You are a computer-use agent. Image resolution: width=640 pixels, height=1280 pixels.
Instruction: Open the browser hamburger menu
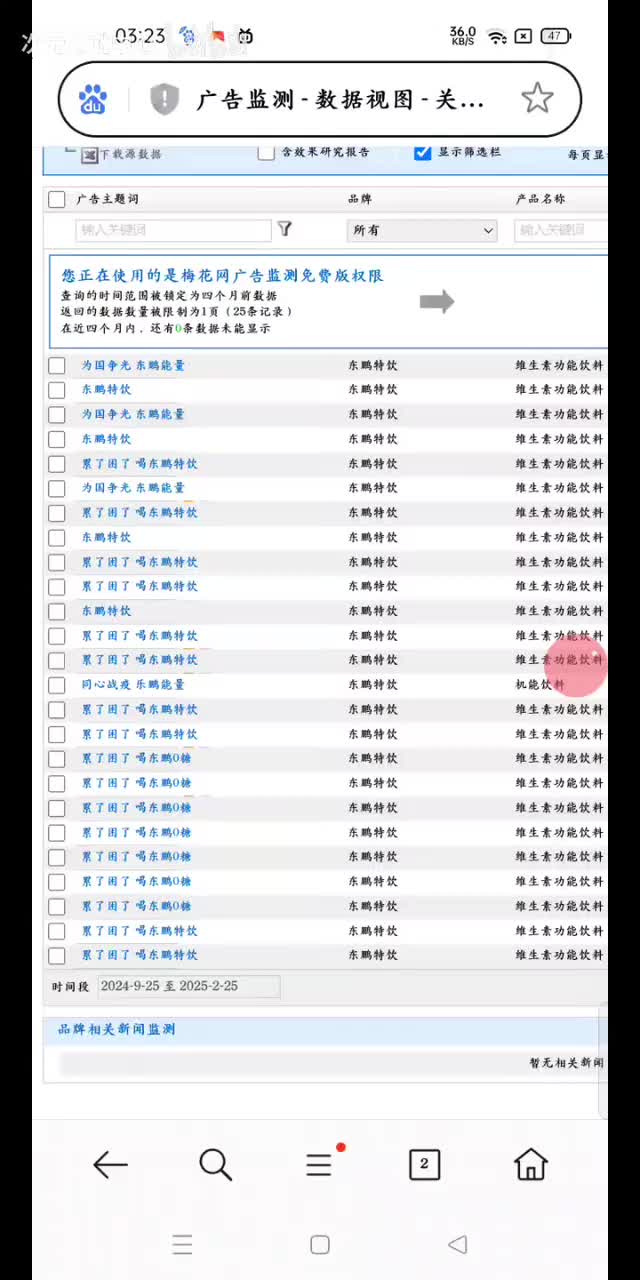pyautogui.click(x=319, y=1164)
